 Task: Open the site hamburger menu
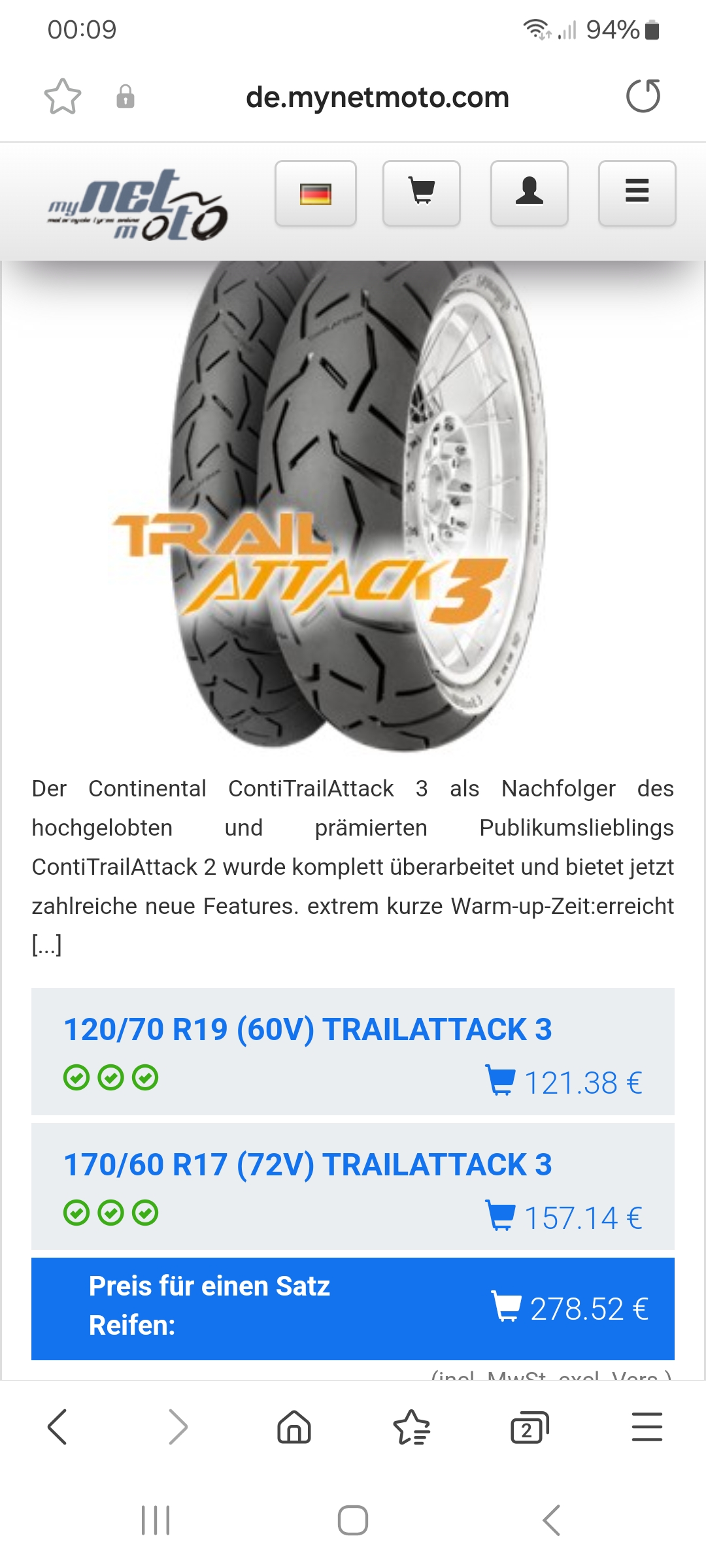coord(637,193)
